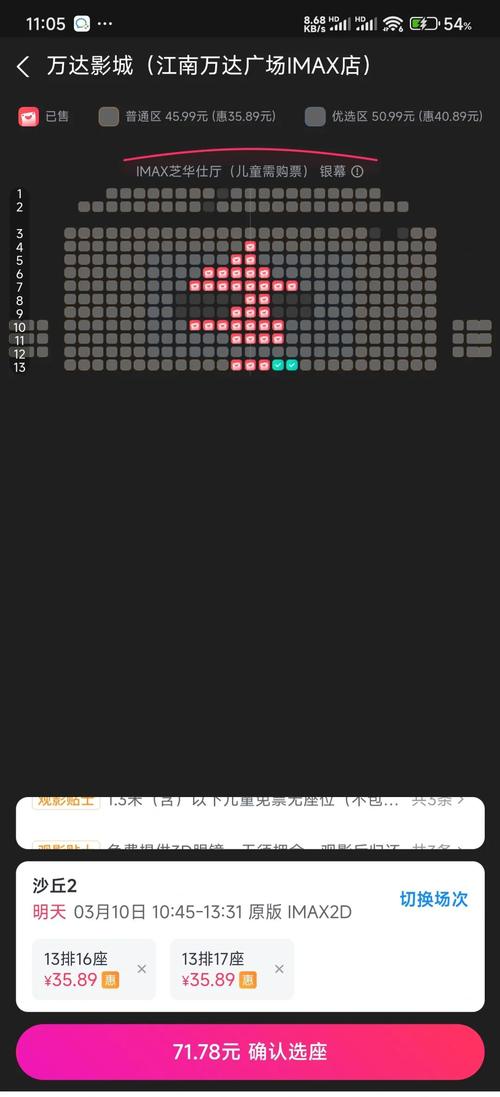500x1097 pixels.
Task: Deselect the first green checked seat in row 13
Action: pos(278,365)
